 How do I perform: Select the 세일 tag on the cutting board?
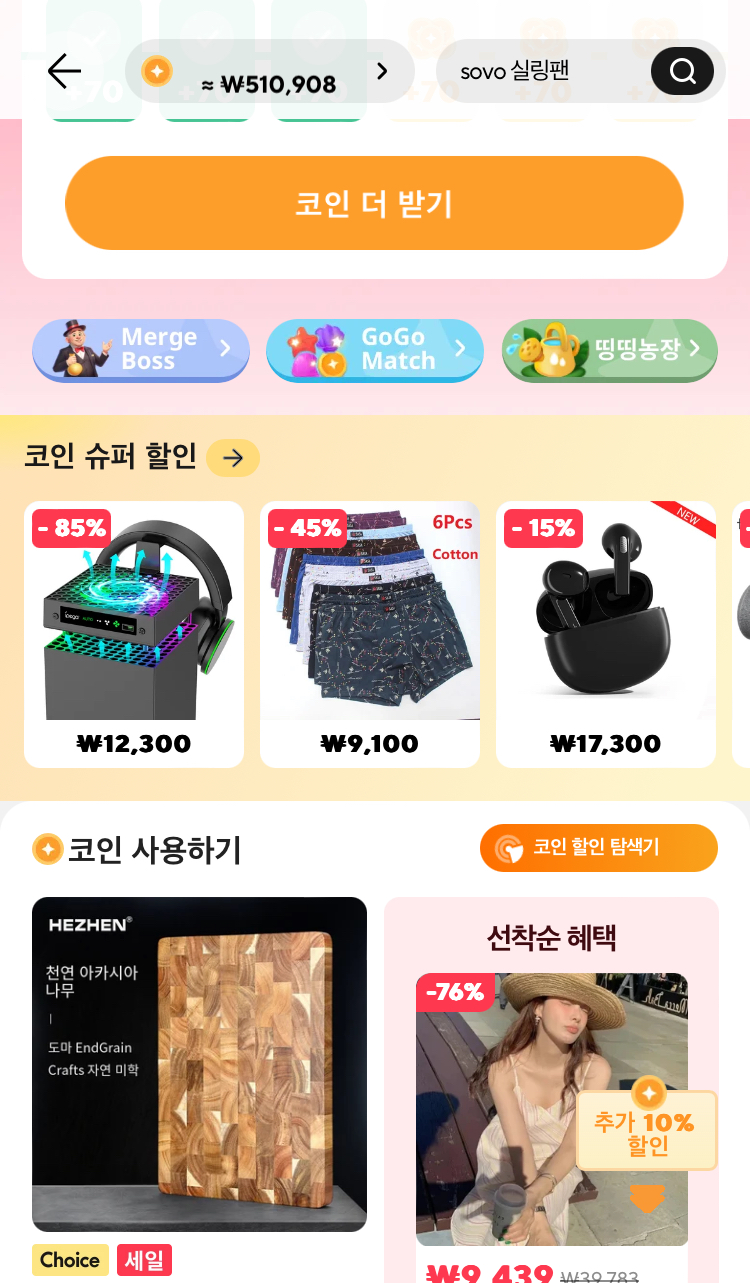(x=144, y=1260)
